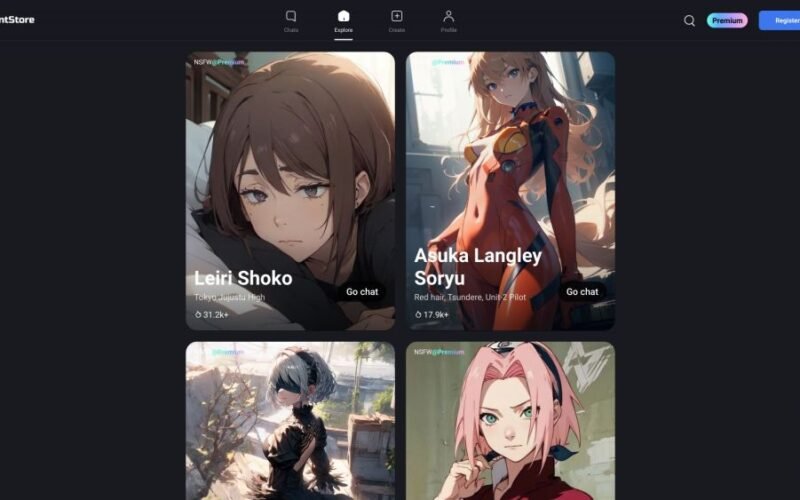Switch to the Chats tab

(x=291, y=20)
